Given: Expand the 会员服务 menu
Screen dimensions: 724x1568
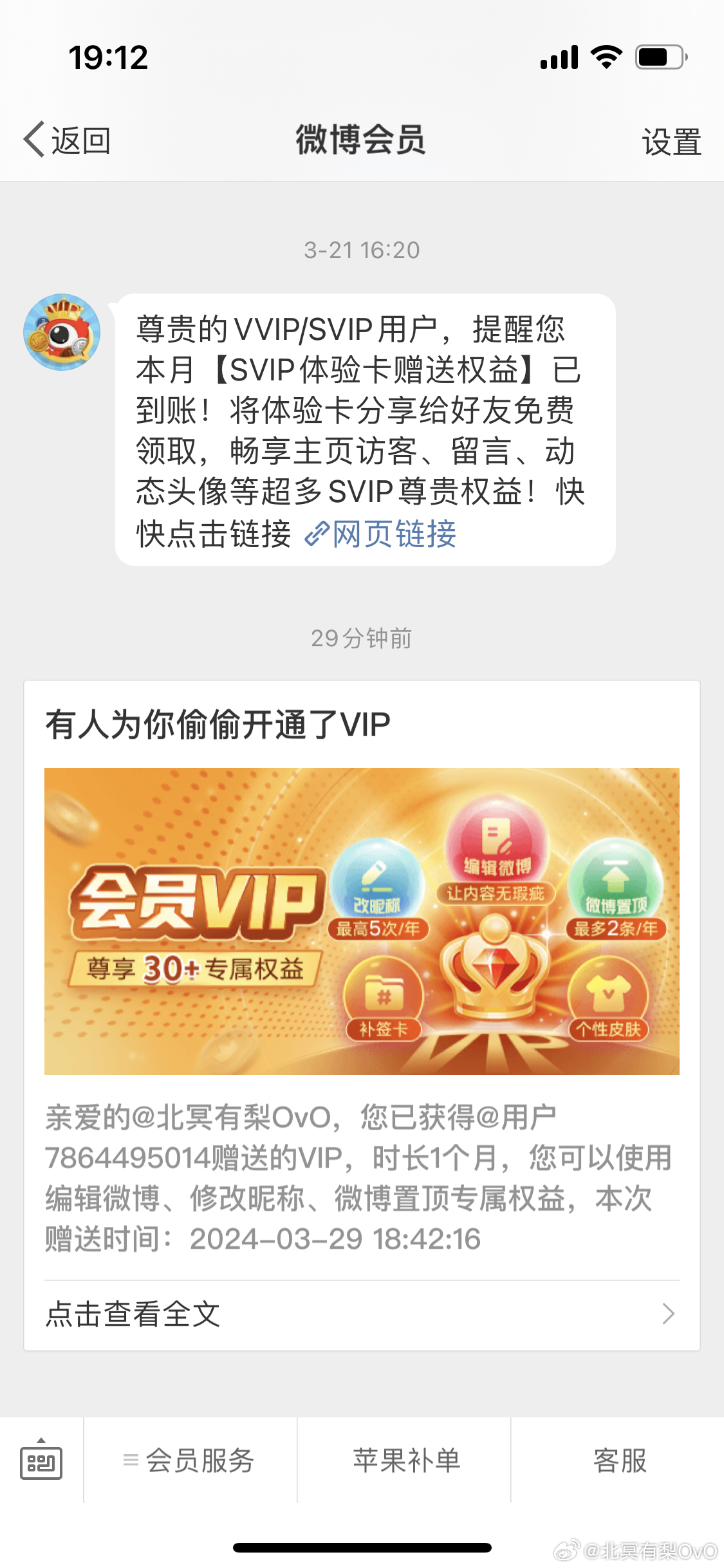Looking at the screenshot, I should click(x=190, y=1460).
